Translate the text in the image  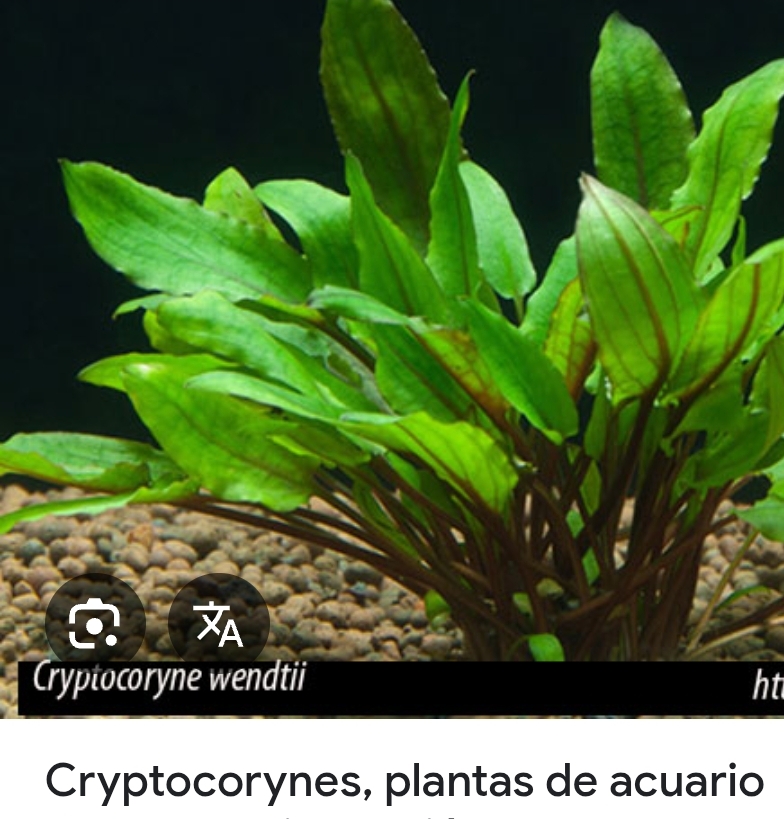click(218, 623)
